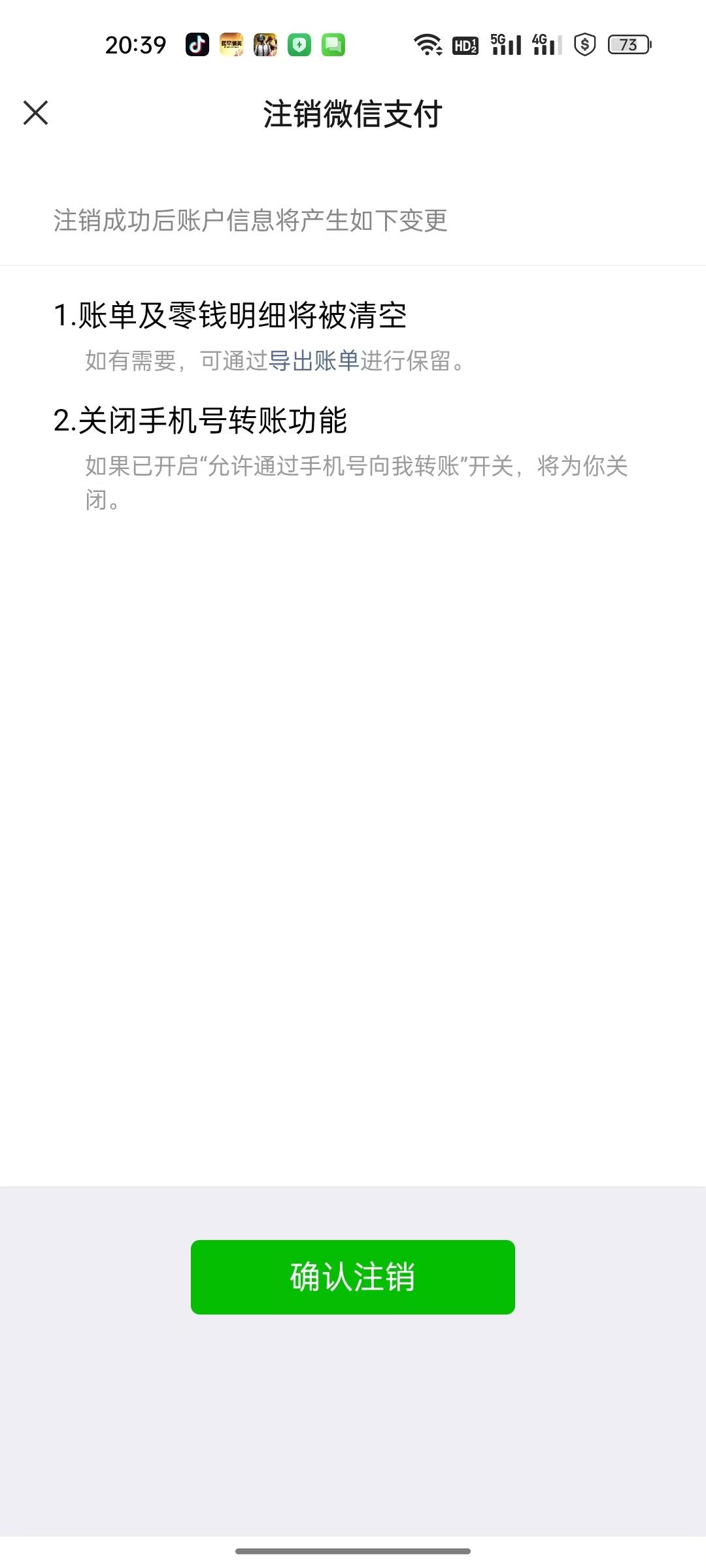Tap the X to close deregistration page
Screen dimensions: 706x1568
coord(36,112)
